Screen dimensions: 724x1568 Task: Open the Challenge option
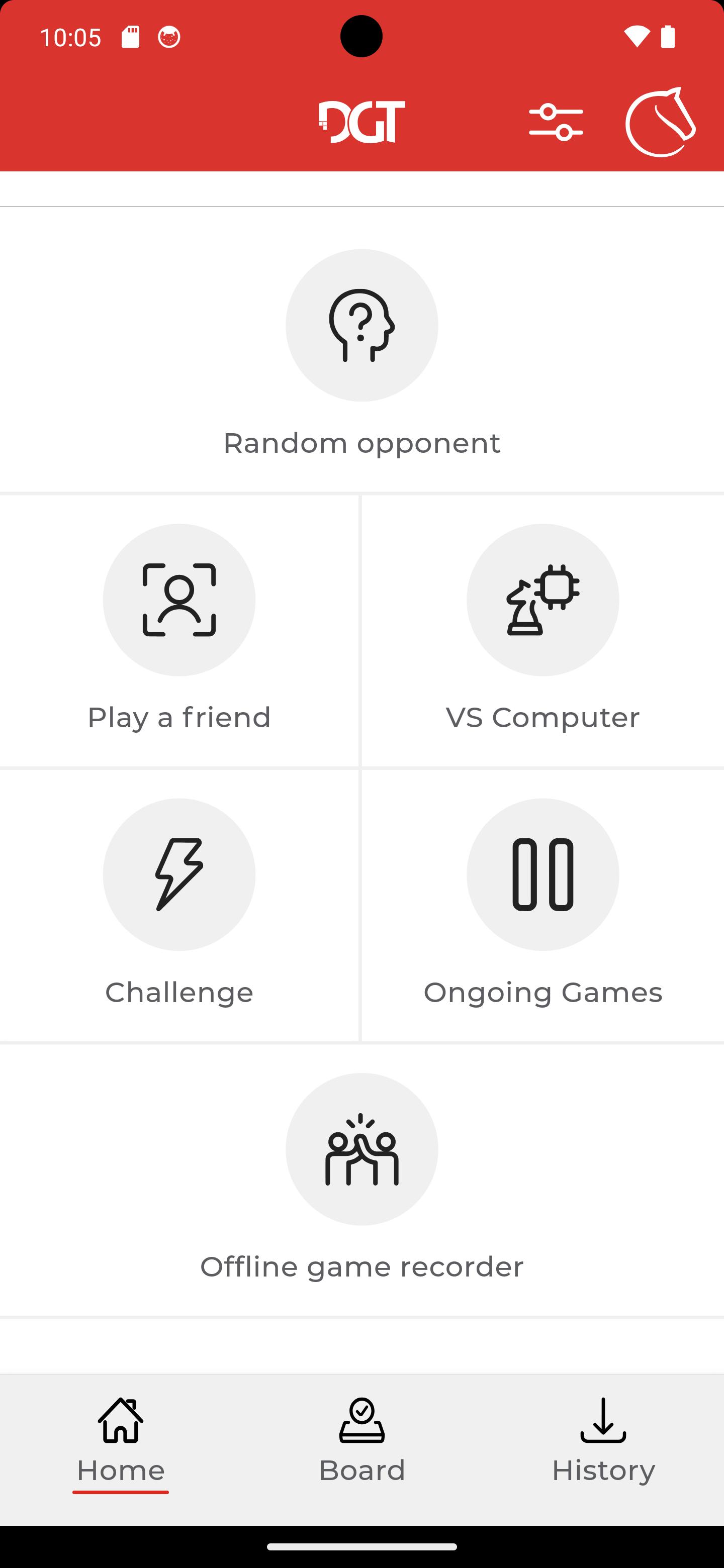point(179,904)
